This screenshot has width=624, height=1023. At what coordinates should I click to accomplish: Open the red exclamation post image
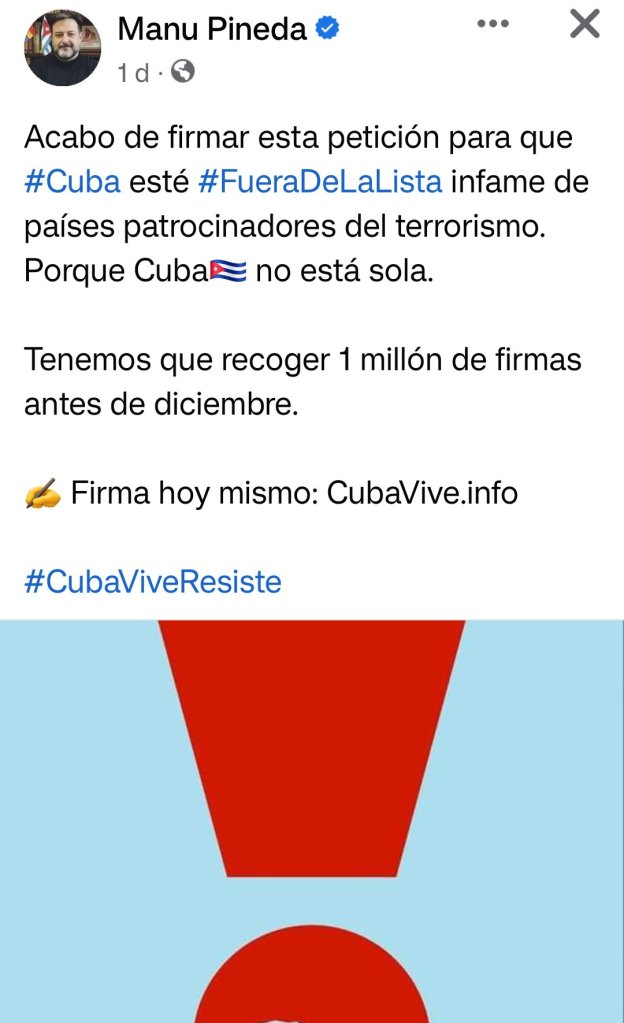pyautogui.click(x=312, y=800)
